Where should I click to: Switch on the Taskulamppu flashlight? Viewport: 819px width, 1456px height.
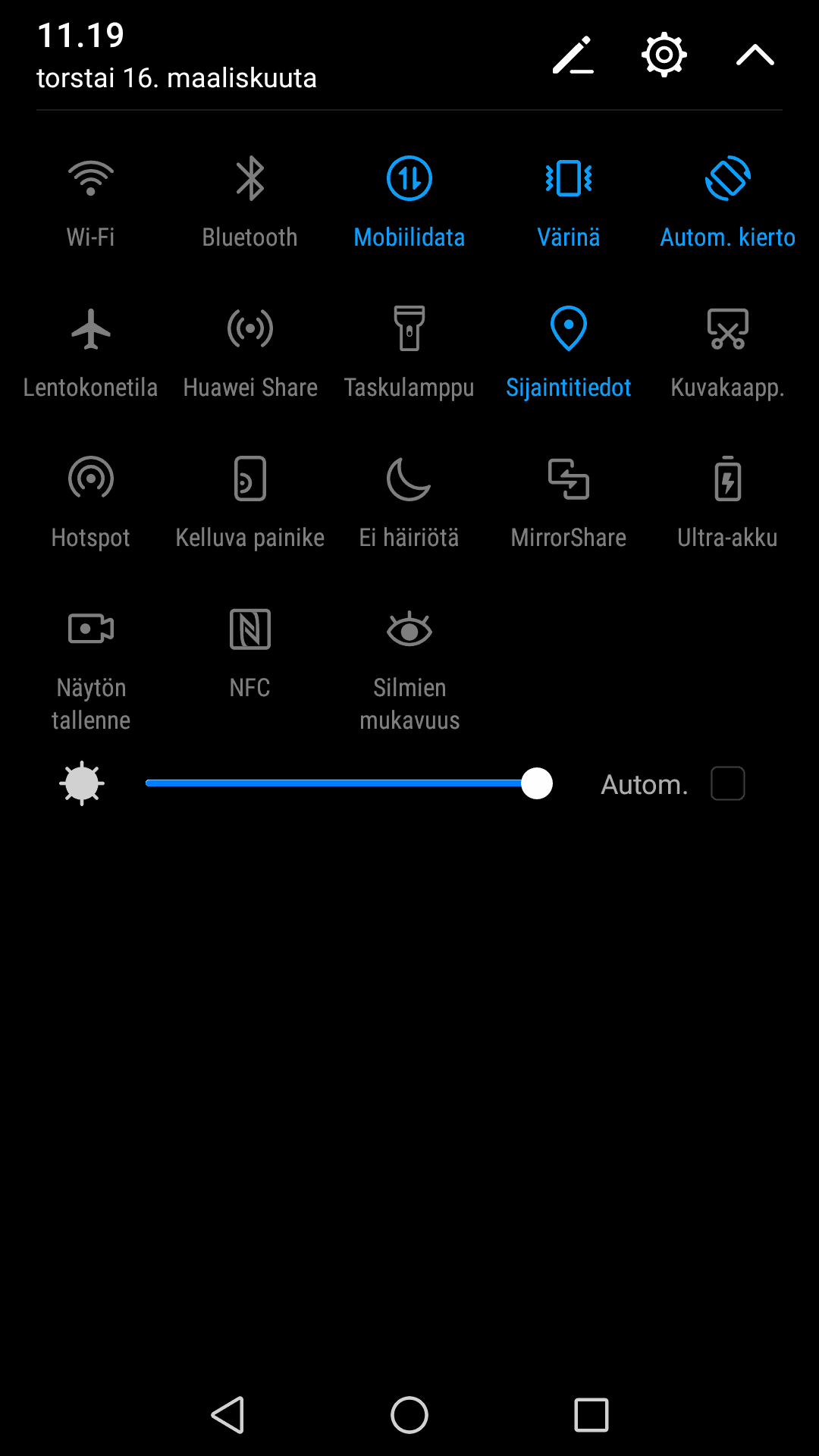(409, 330)
